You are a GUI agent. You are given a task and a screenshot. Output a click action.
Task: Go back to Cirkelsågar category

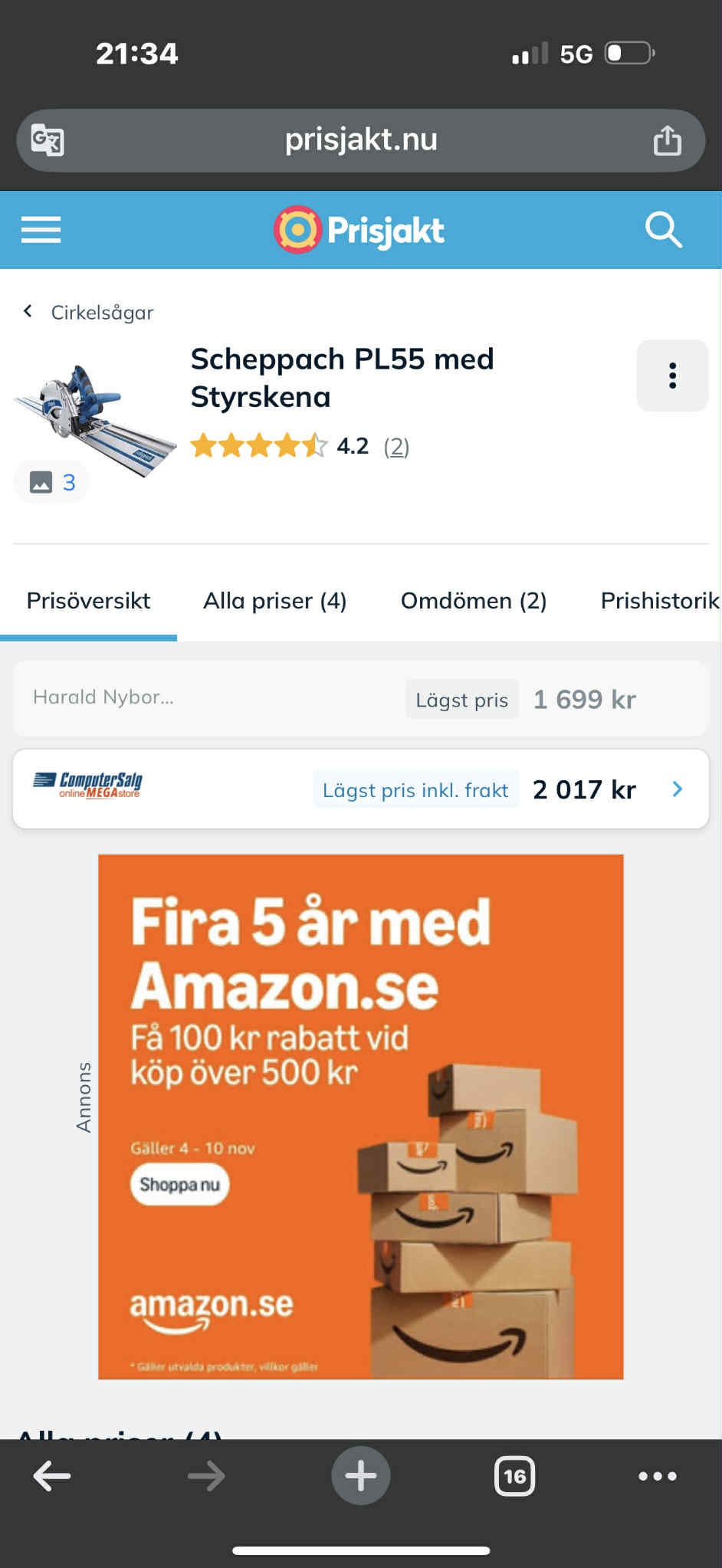(88, 312)
